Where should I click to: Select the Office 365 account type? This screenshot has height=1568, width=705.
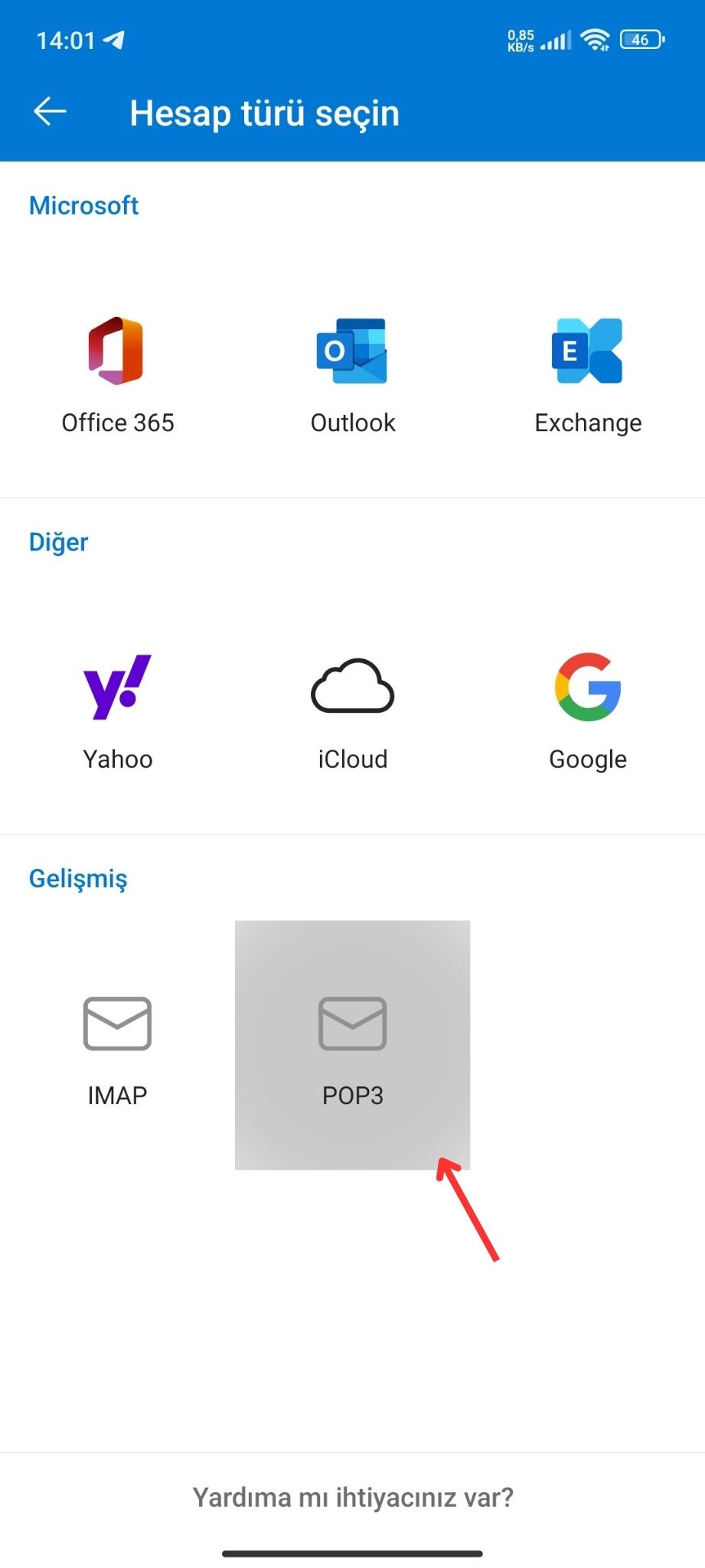pos(117,373)
